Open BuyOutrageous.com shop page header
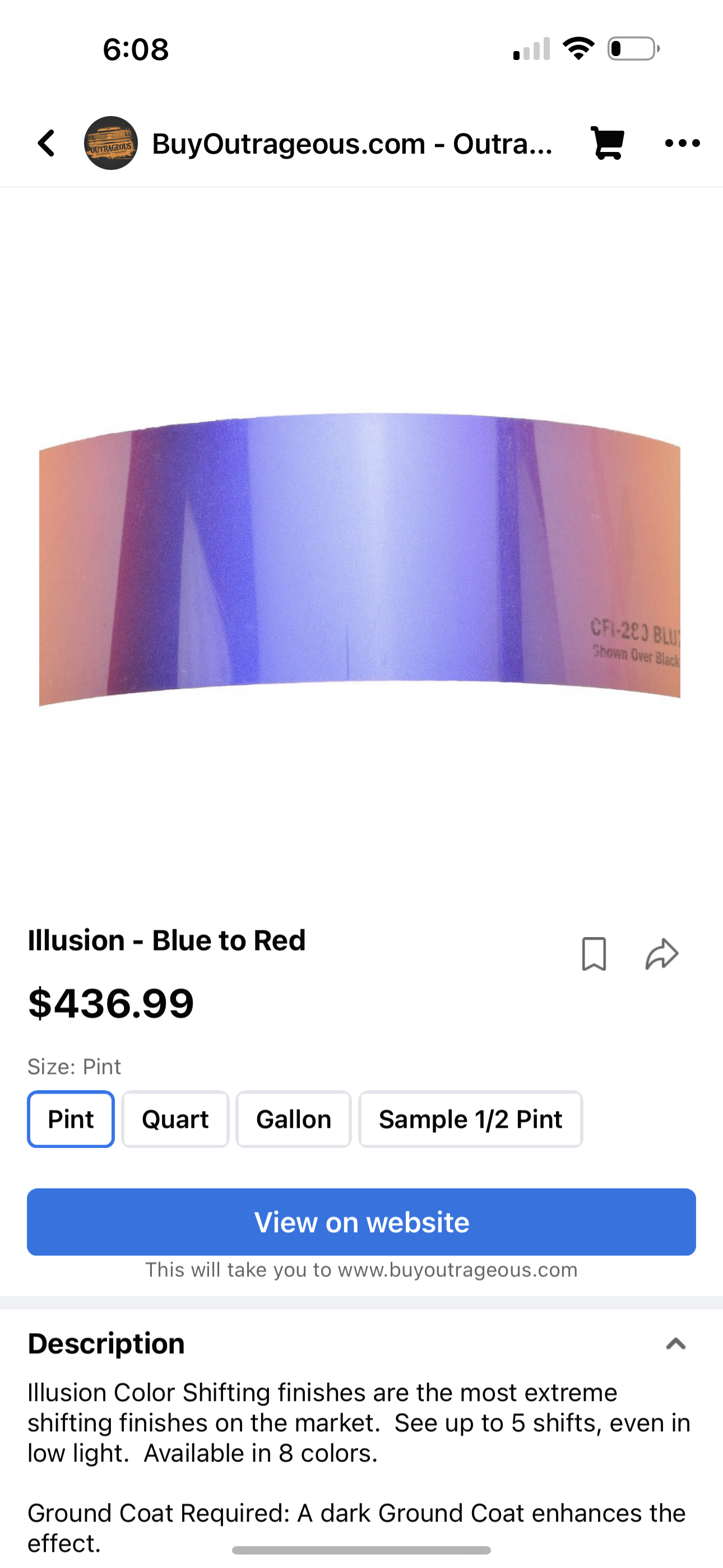Screen dimensions: 723x1568 pyautogui.click(x=352, y=144)
